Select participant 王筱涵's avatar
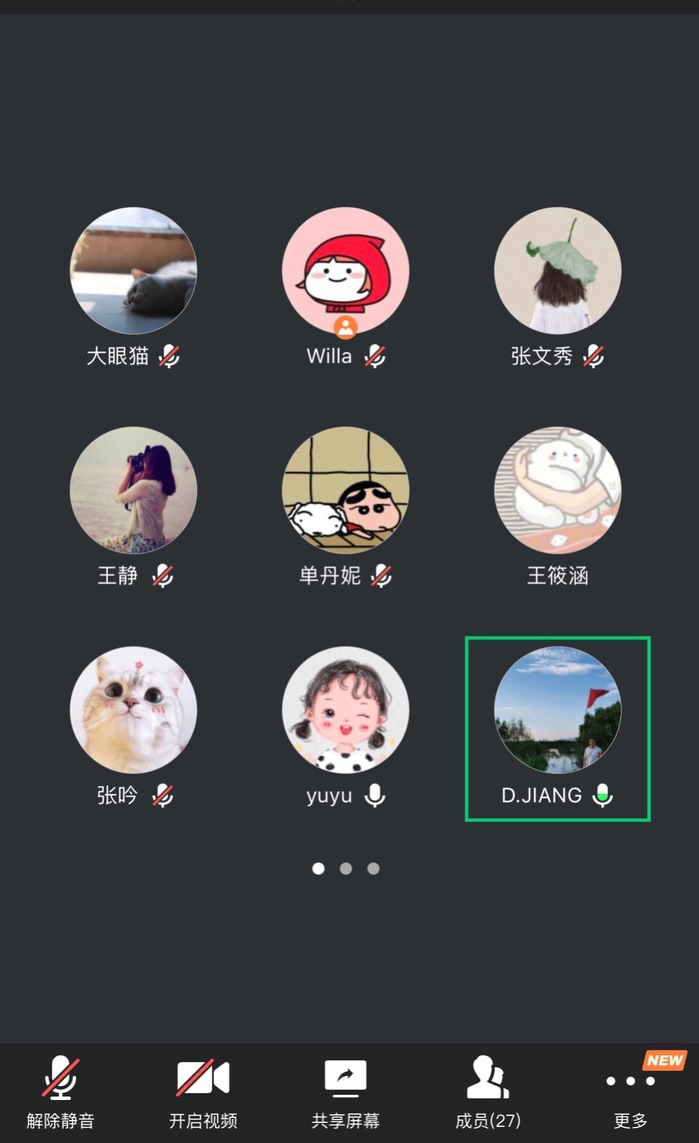 click(x=557, y=490)
